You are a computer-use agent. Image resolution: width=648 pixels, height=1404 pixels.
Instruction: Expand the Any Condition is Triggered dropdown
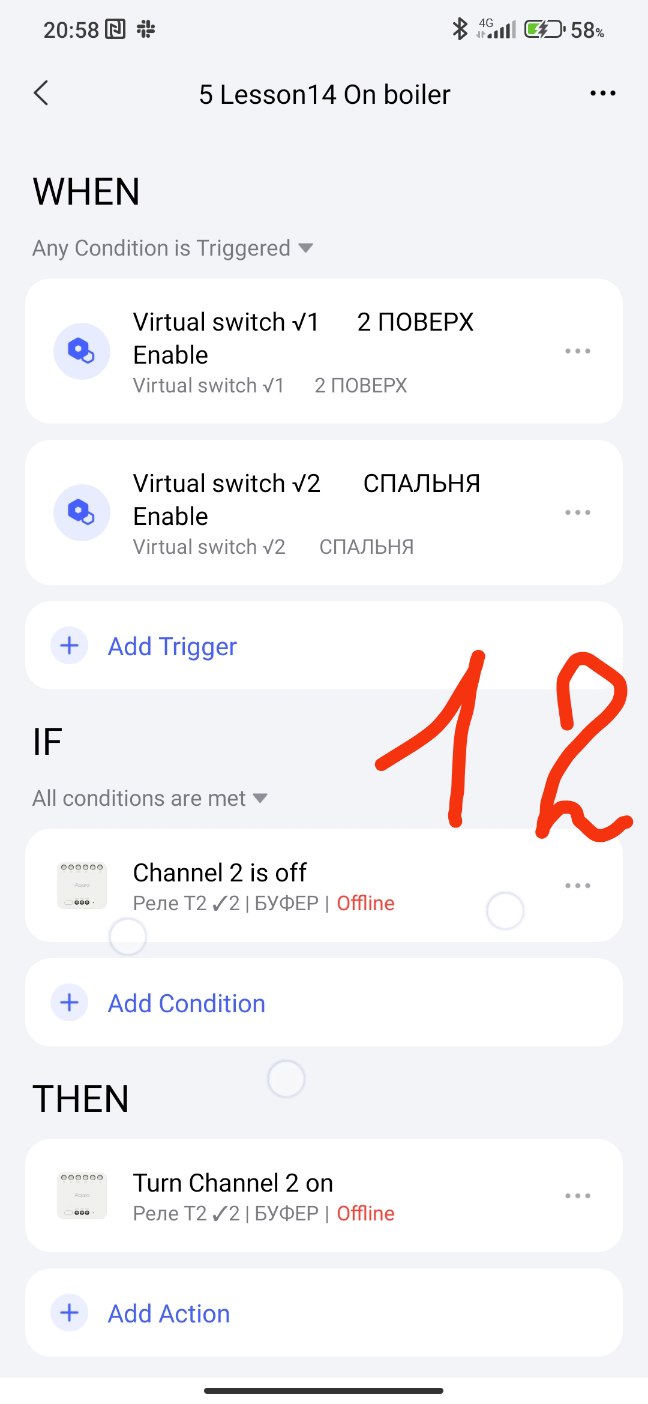(173, 248)
